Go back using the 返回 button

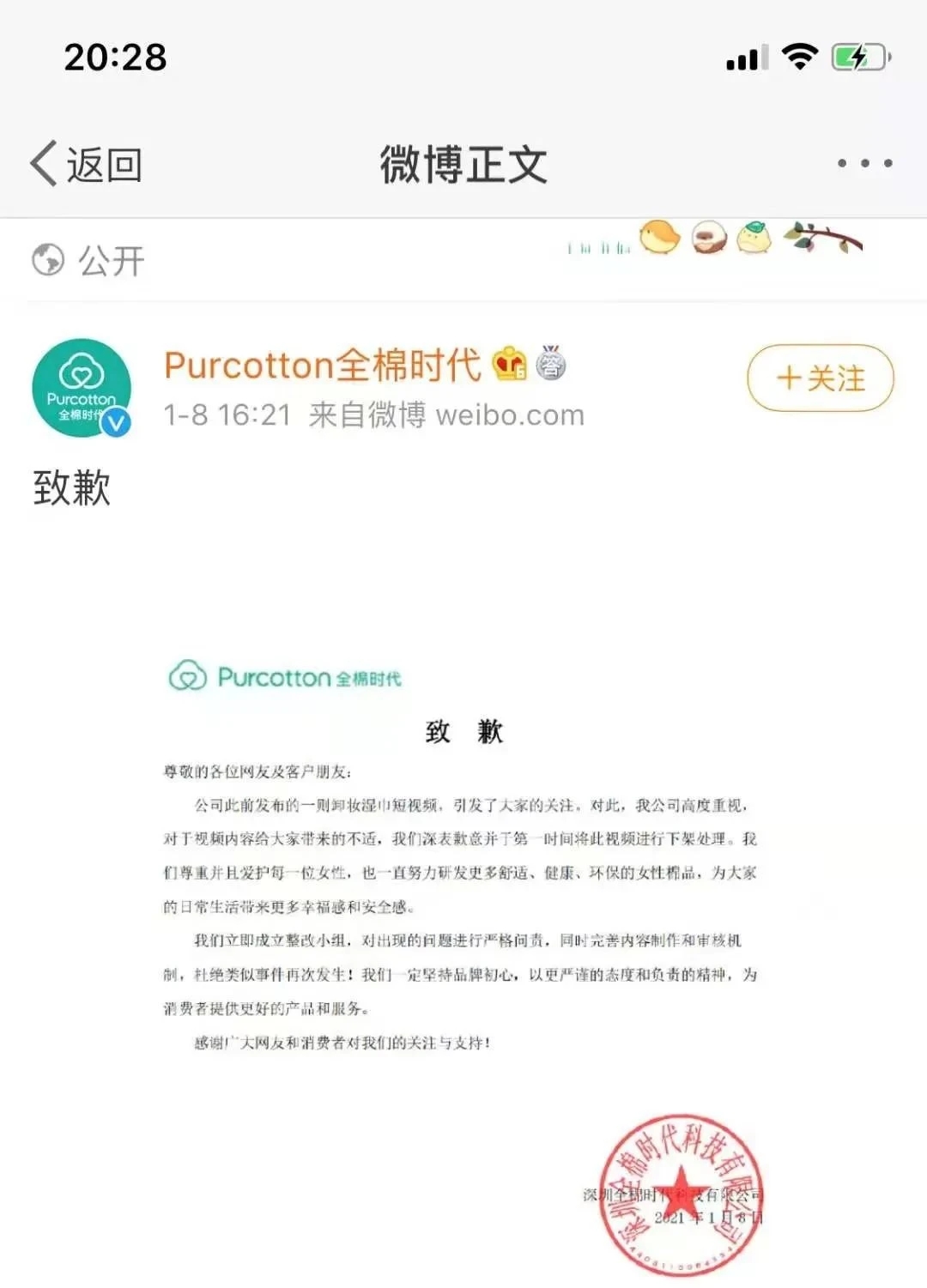click(87, 164)
